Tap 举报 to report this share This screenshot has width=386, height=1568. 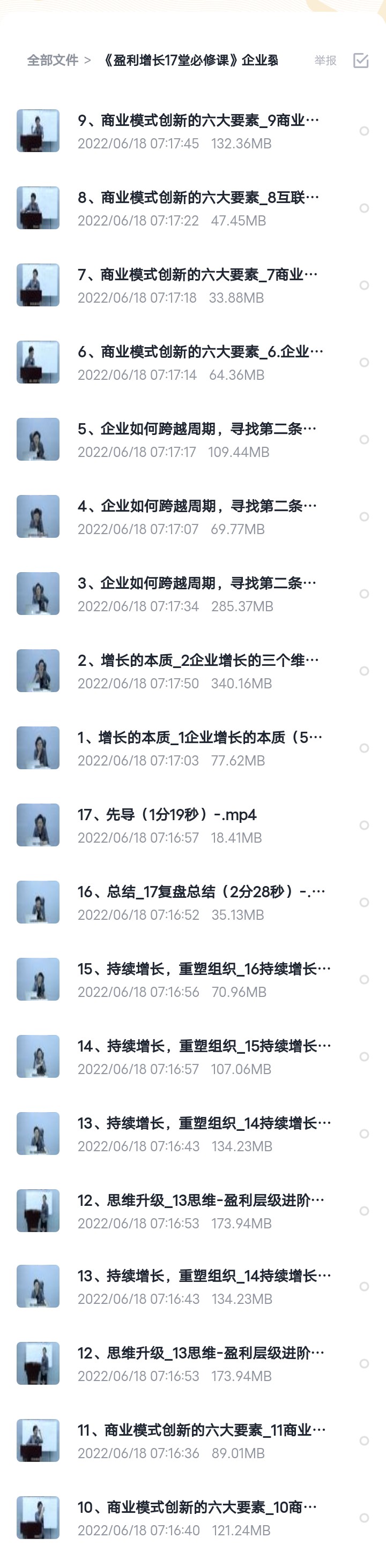tap(325, 60)
